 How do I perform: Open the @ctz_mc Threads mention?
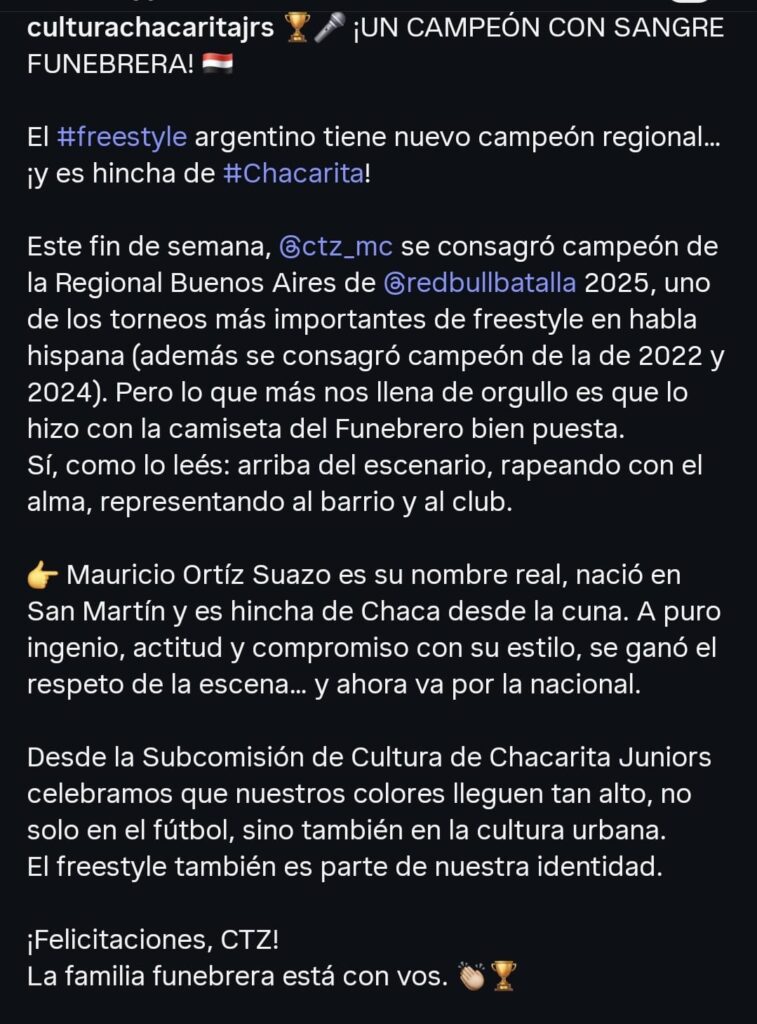click(x=335, y=247)
